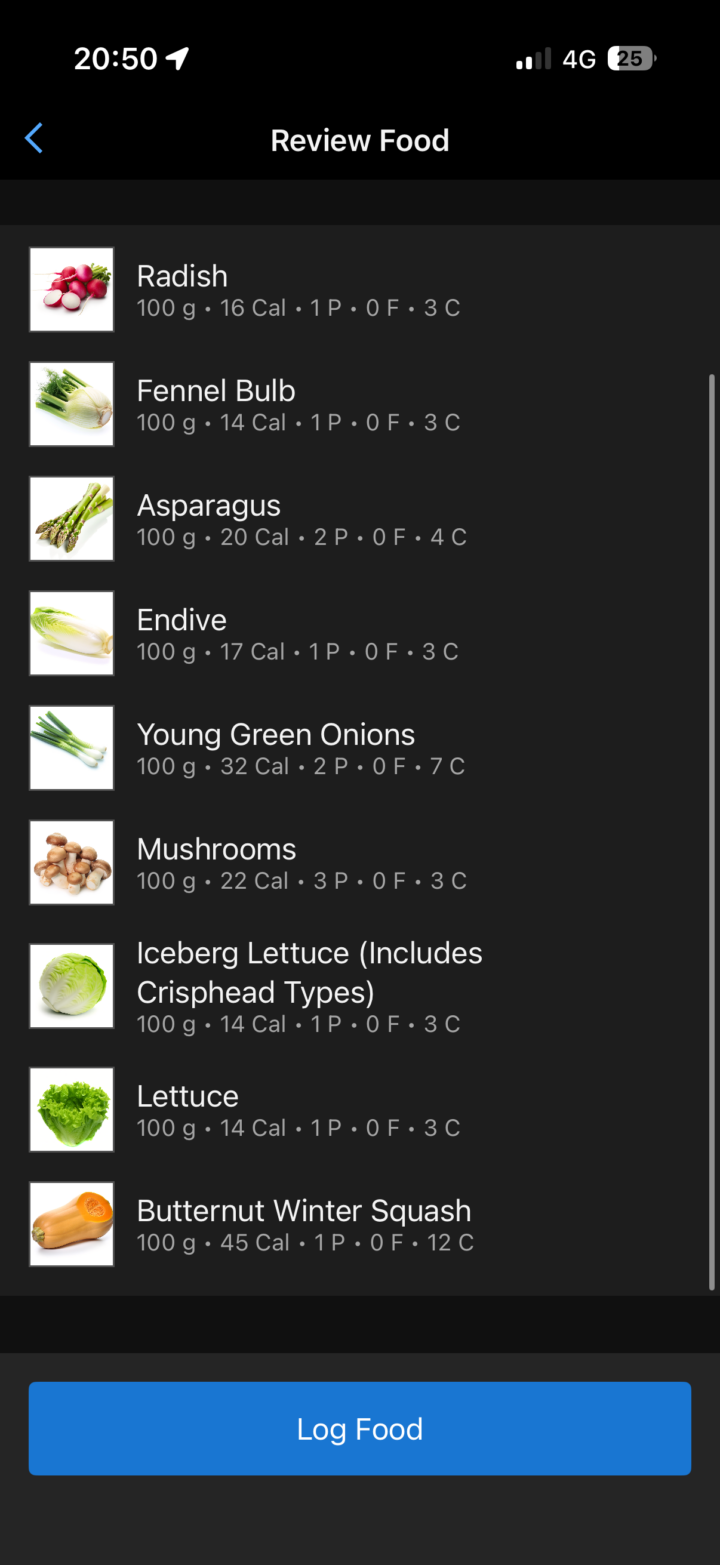720x1565 pixels.
Task: Tap the Log Food button
Action: 360,1428
